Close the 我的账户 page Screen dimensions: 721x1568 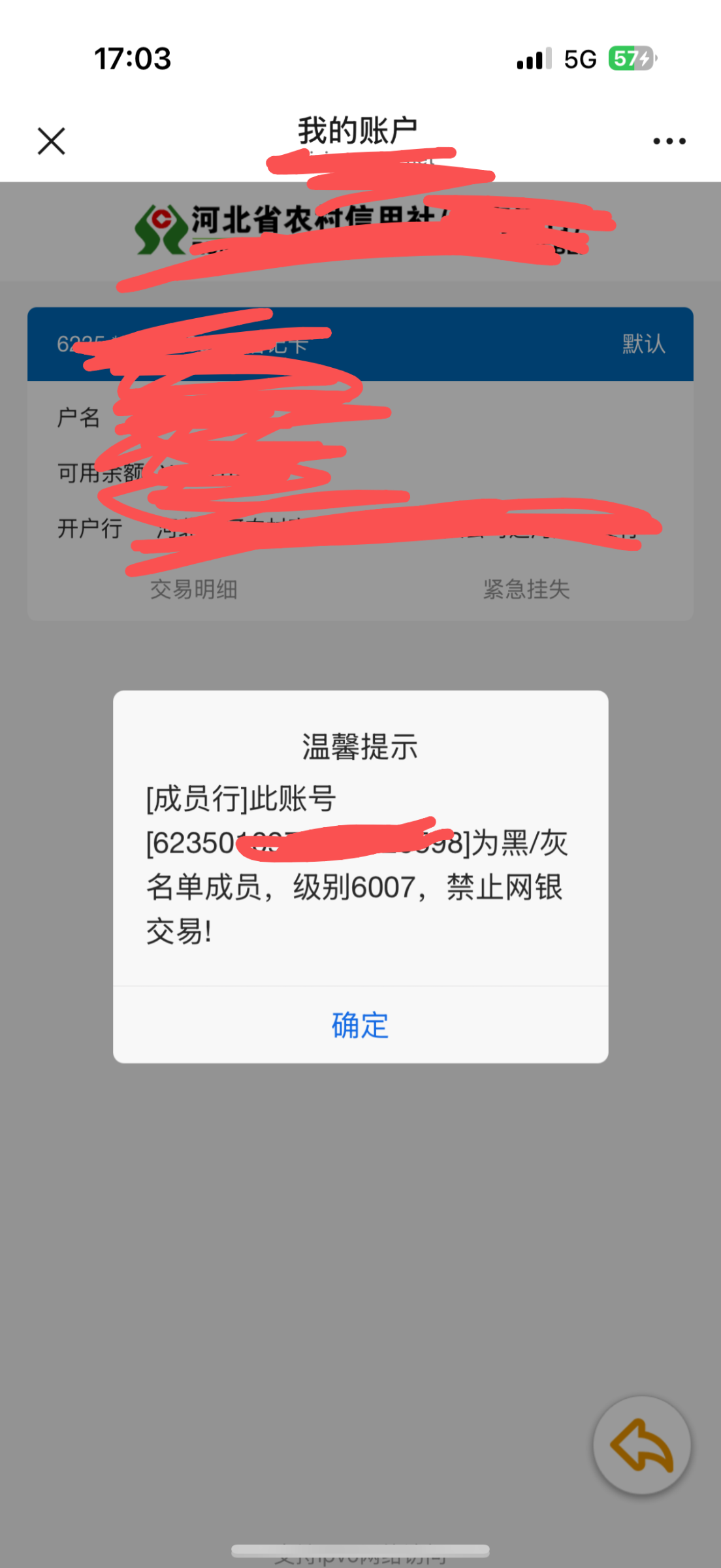(52, 141)
